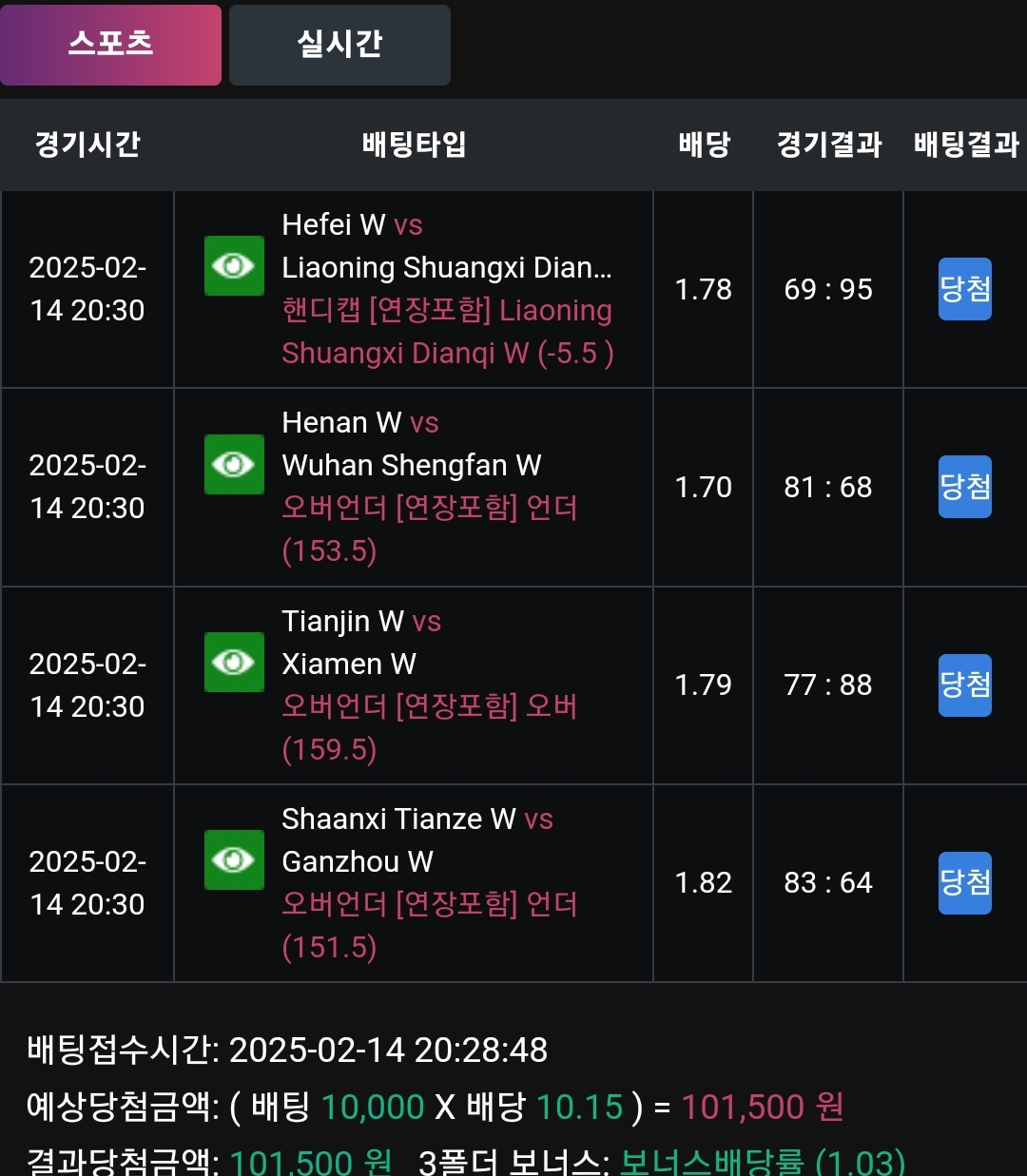Screen dimensions: 1027x1176
Task: Tap the eye icon for Hefei W match
Action: [x=234, y=266]
